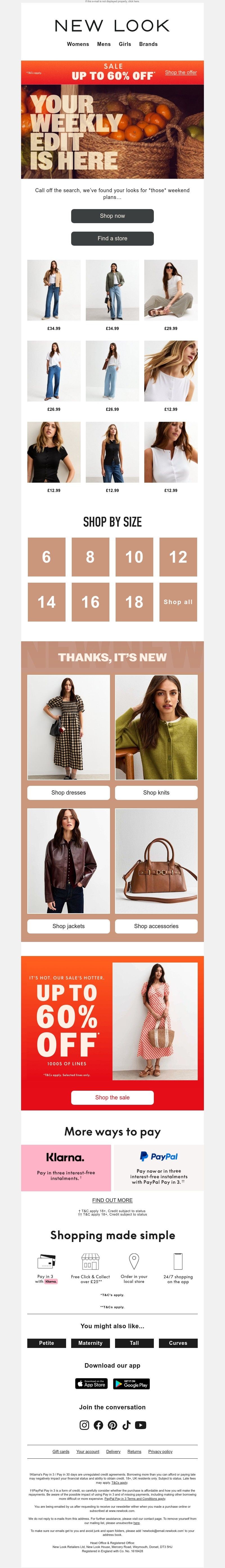The height and width of the screenshot is (1568, 225).
Task: Tap Shop knits button
Action: pos(156,792)
